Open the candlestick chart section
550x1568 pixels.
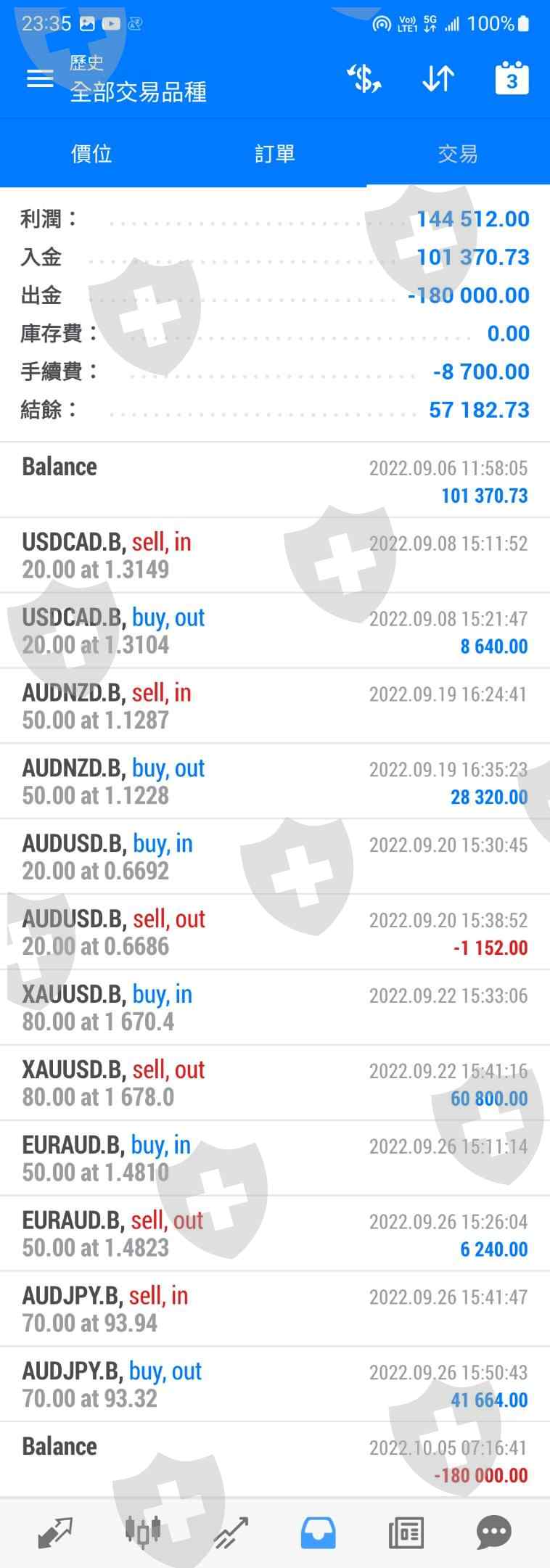tap(143, 1532)
